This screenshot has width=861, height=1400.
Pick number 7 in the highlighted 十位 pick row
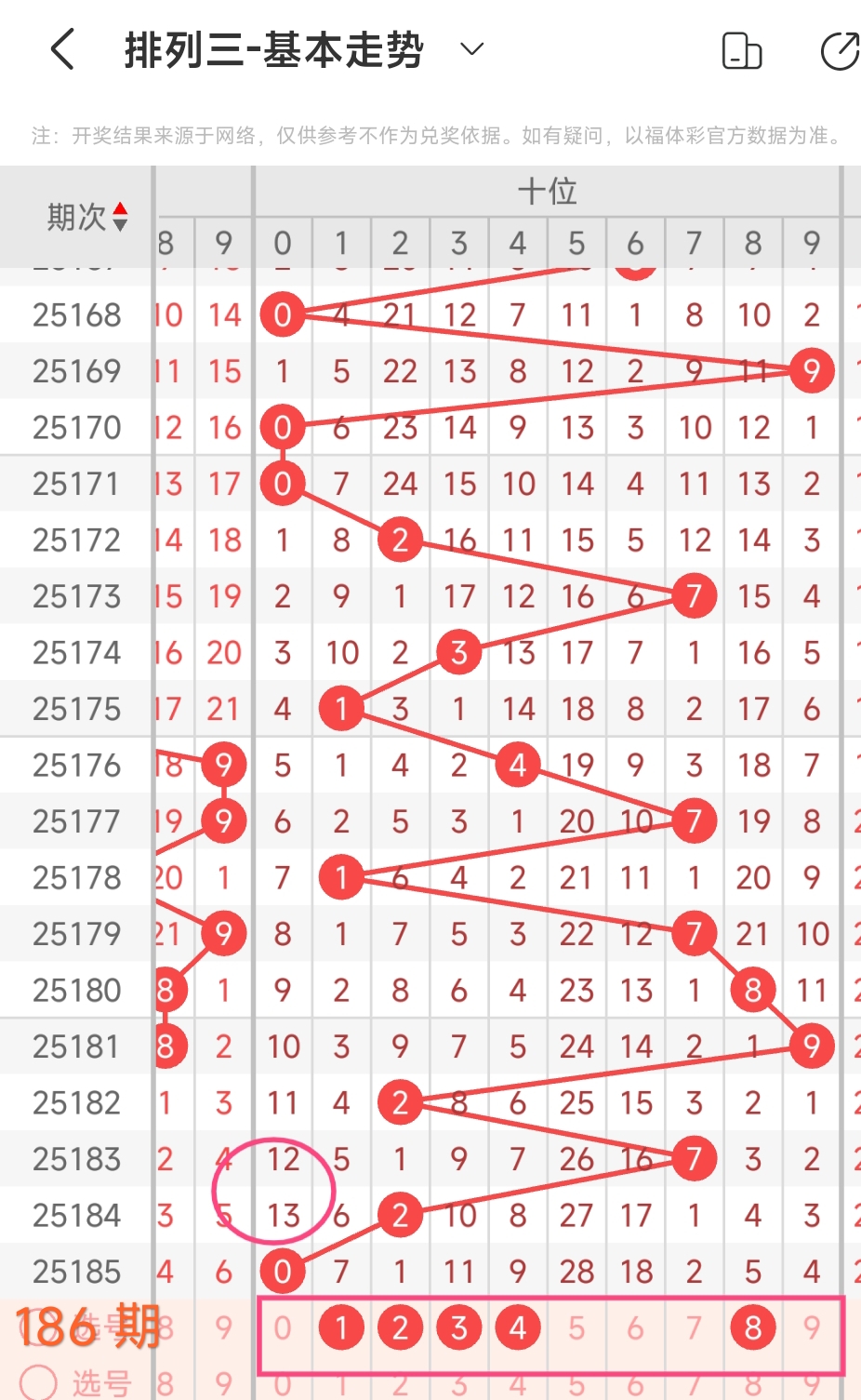[x=694, y=1327]
